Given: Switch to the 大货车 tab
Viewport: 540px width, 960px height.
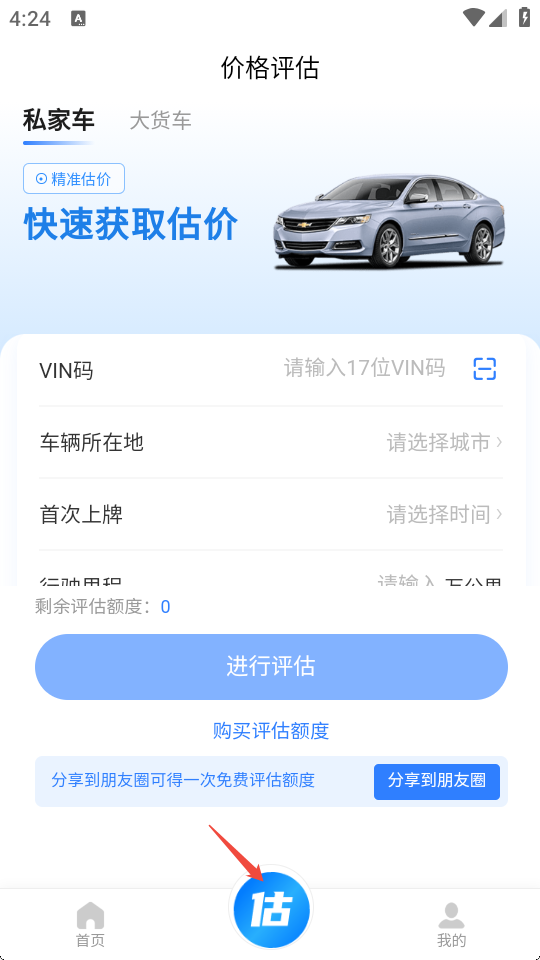Looking at the screenshot, I should point(160,121).
